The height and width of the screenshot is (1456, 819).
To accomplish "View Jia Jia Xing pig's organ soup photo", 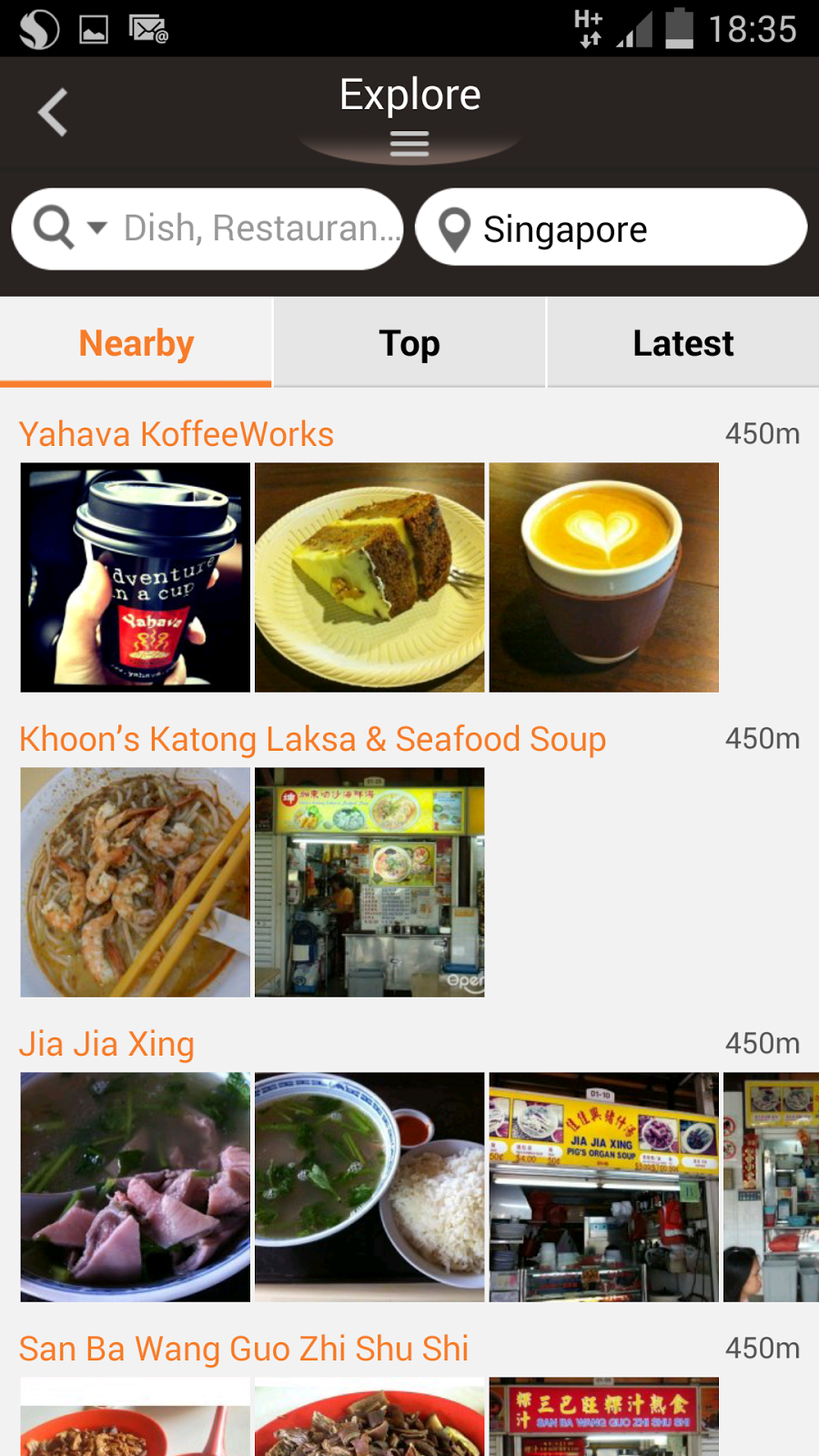I will [136, 1188].
